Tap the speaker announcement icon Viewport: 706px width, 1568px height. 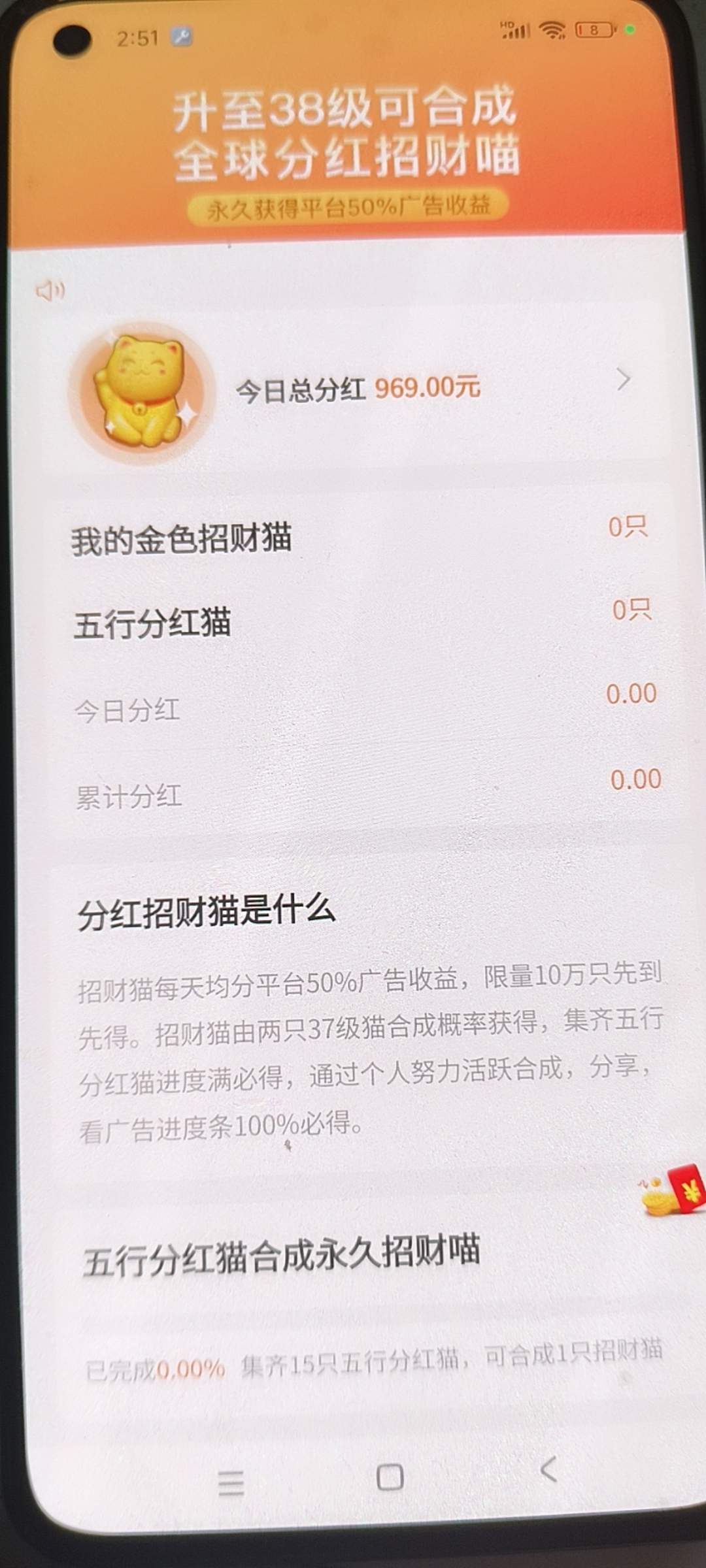tap(50, 291)
